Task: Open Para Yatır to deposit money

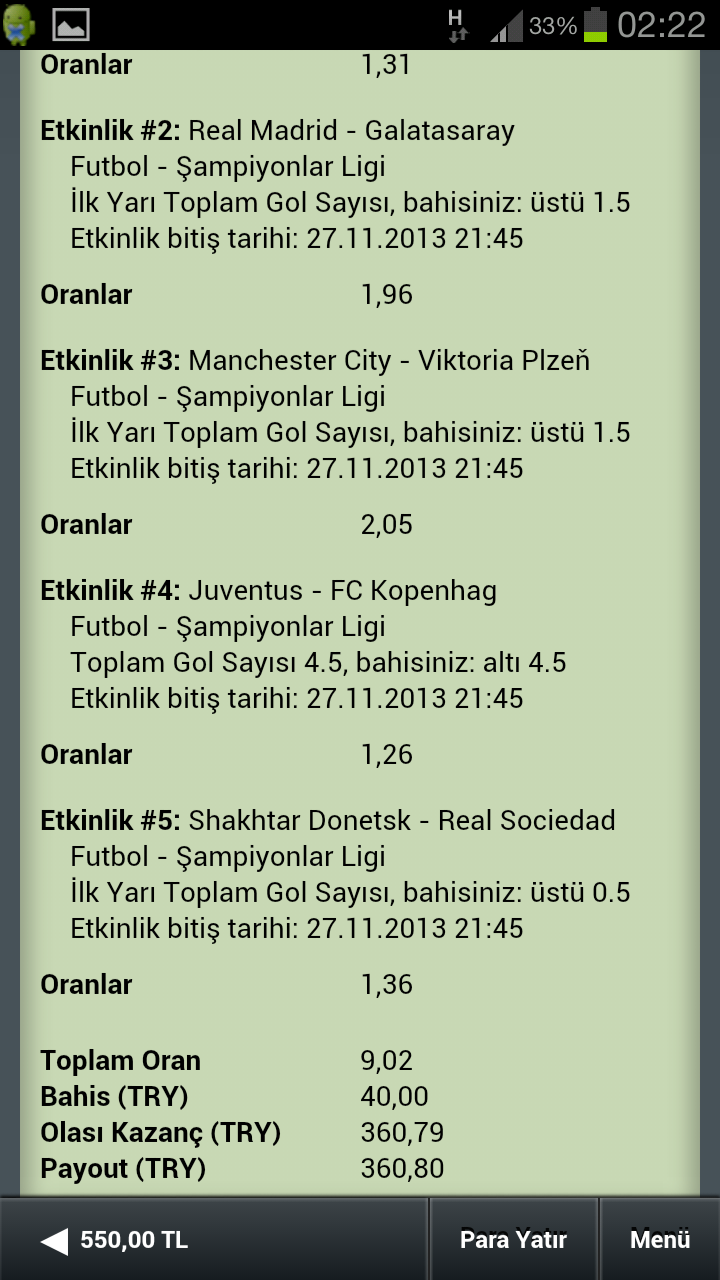Action: tap(513, 1240)
